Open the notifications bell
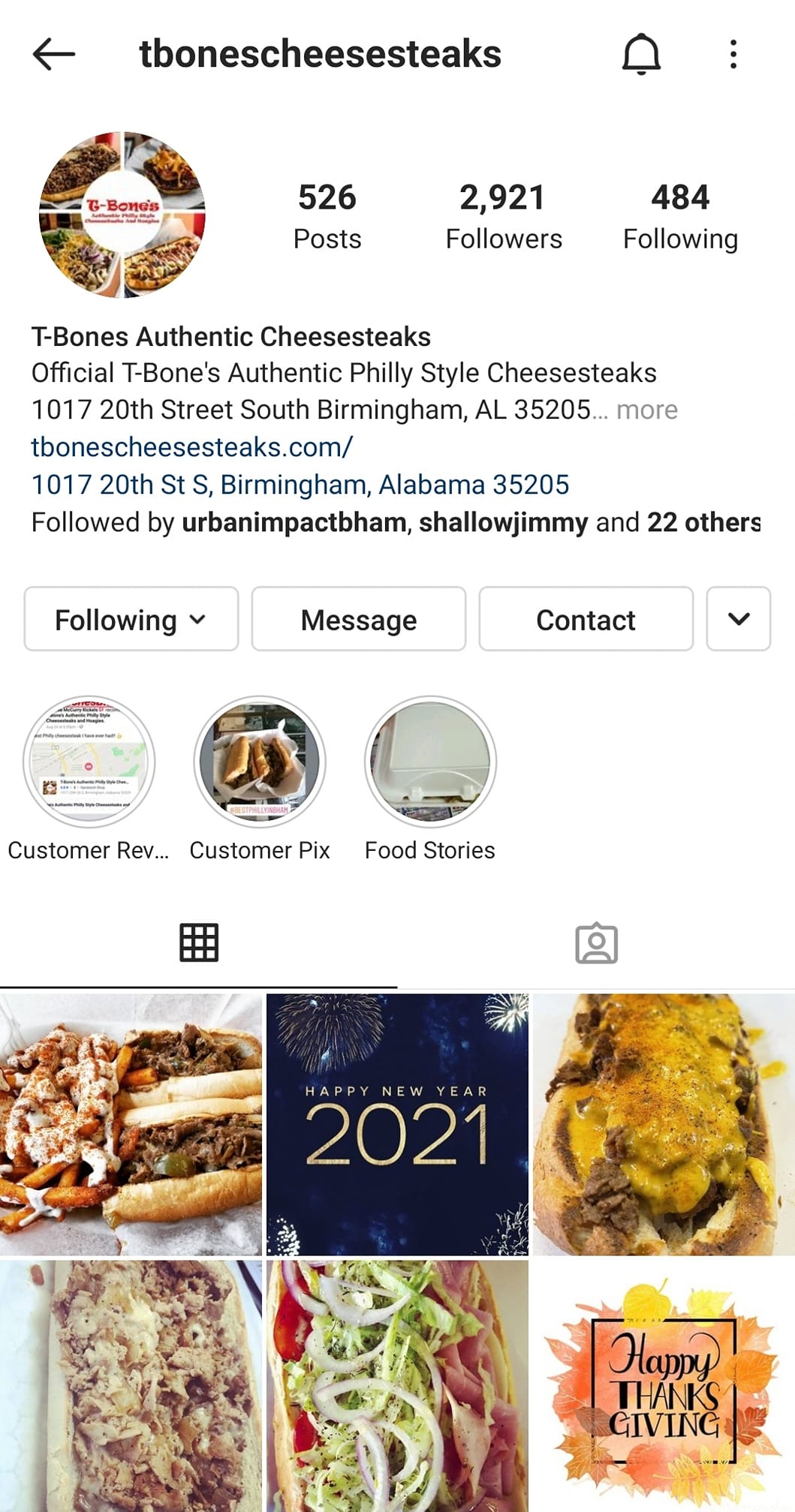Viewport: 795px width, 1512px height. point(641,54)
